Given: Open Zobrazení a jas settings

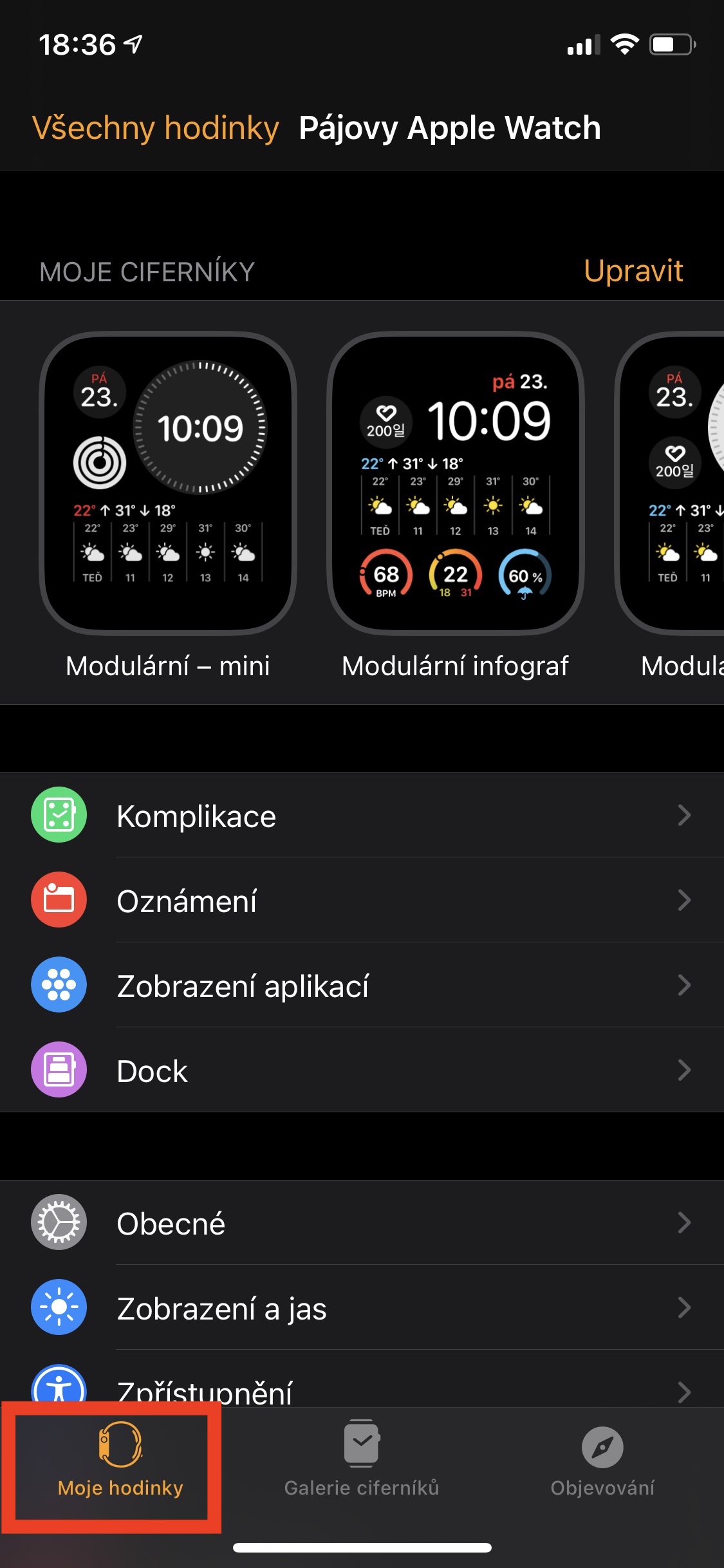Looking at the screenshot, I should [x=362, y=1308].
